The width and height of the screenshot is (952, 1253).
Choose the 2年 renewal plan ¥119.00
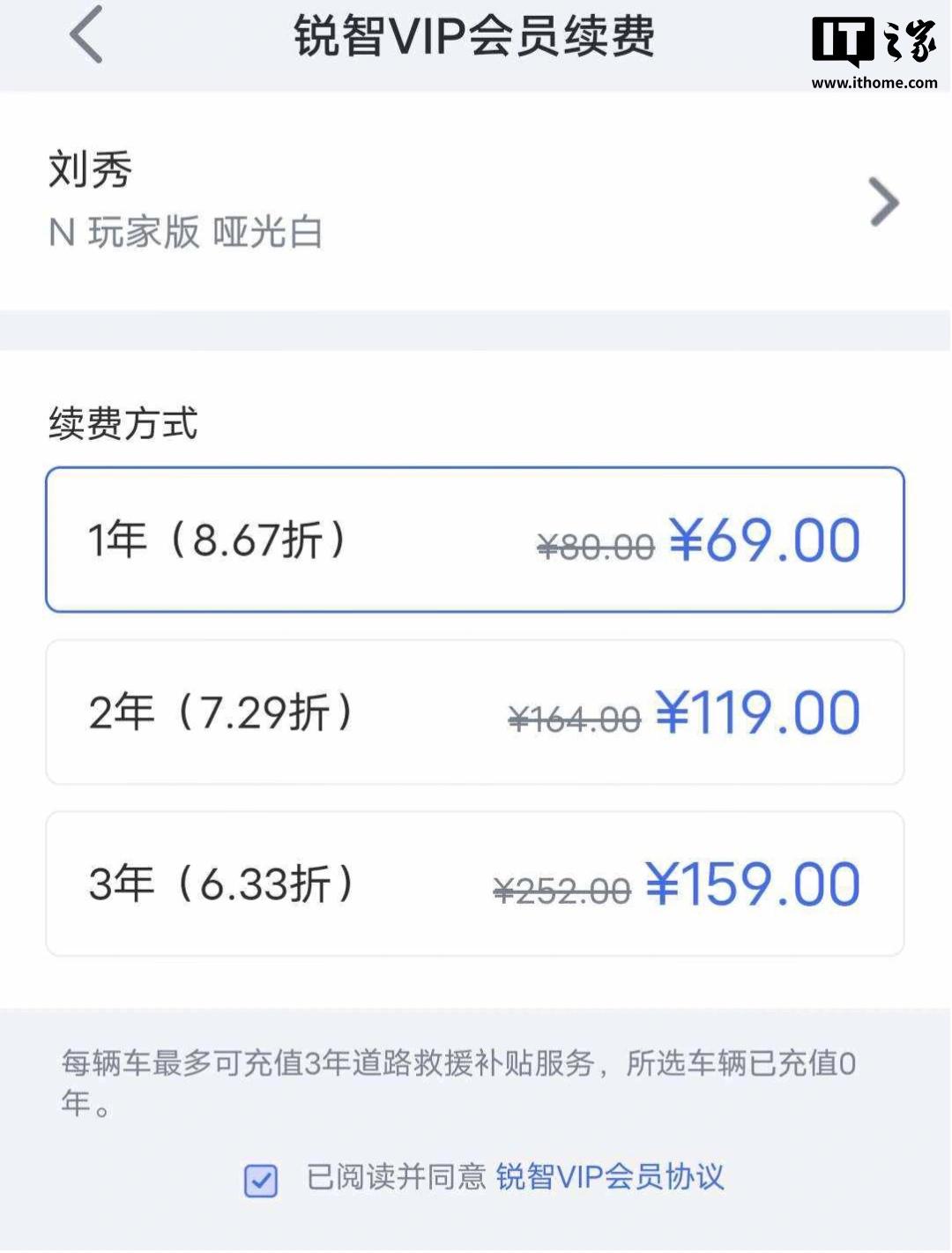tap(474, 712)
